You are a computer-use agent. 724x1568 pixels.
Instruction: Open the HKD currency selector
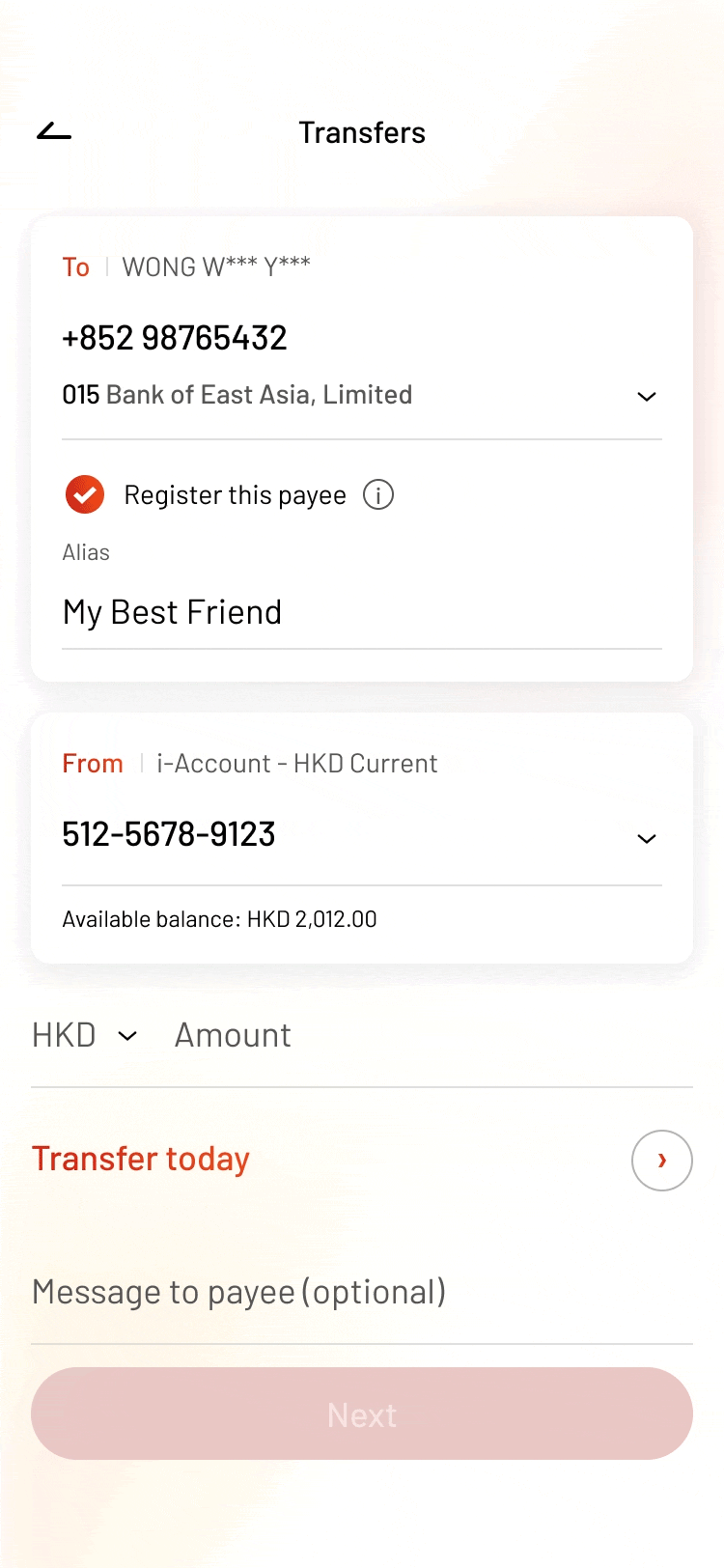coord(85,1036)
